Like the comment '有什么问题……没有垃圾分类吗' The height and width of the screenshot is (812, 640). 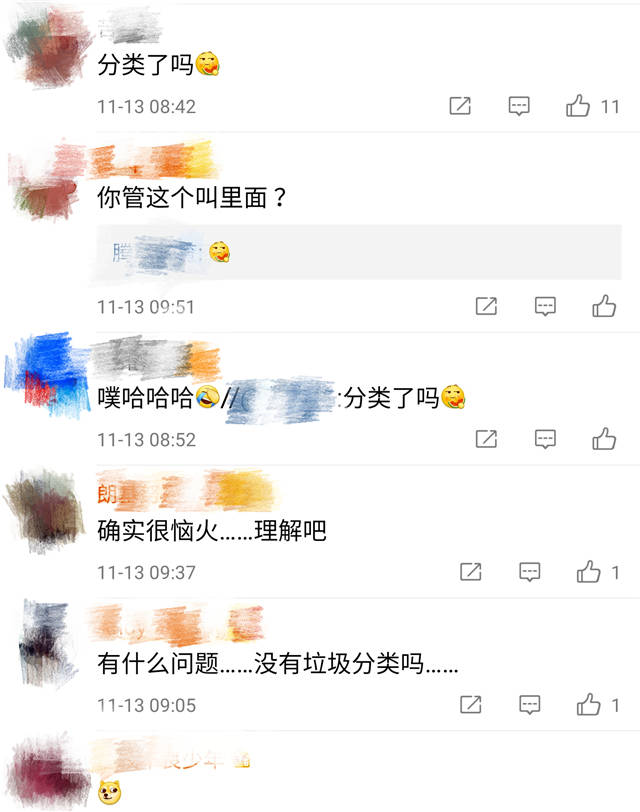point(588,705)
